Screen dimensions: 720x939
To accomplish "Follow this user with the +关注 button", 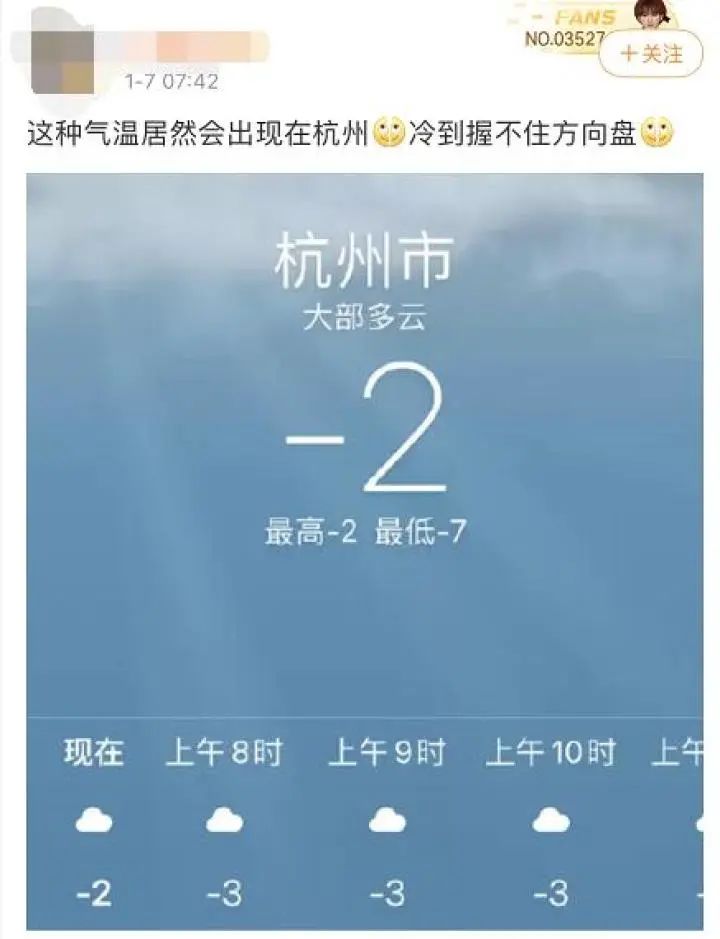I will click(652, 53).
